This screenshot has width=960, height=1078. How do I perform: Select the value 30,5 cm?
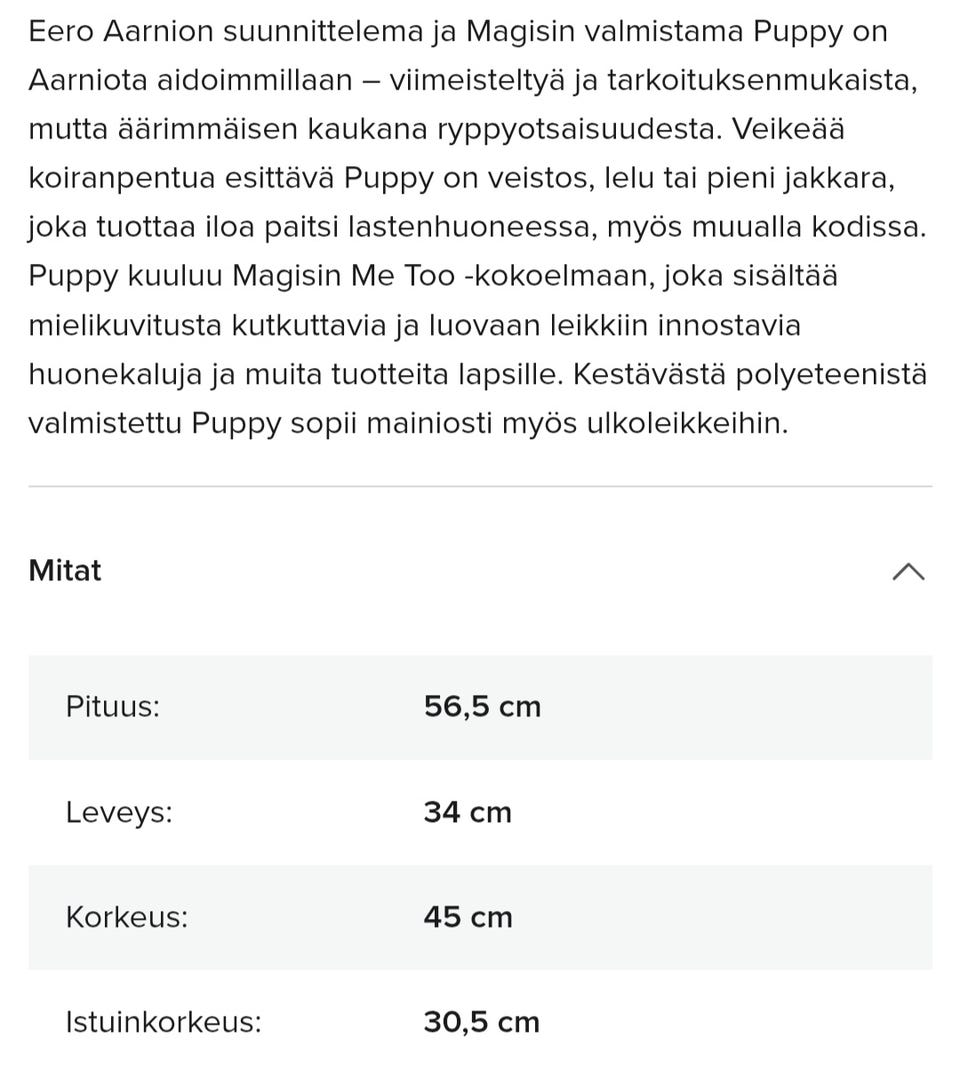pos(483,1022)
